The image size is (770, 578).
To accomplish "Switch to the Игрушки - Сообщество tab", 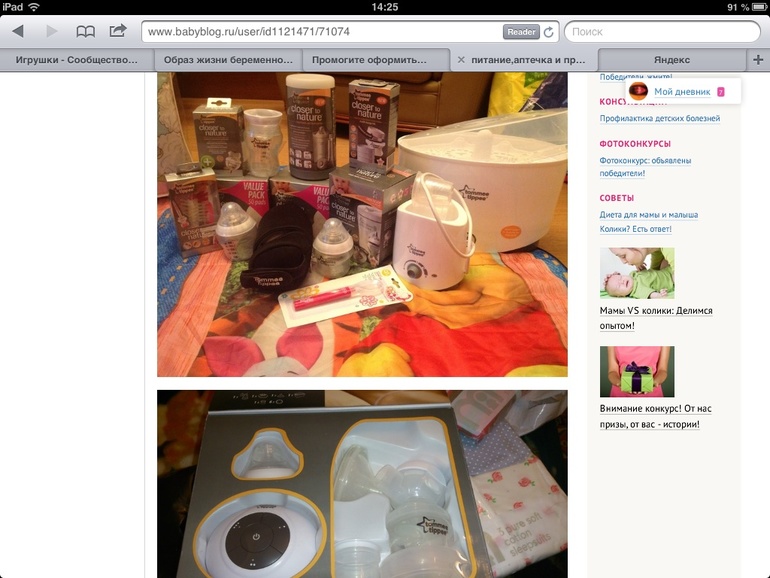I will (76, 60).
